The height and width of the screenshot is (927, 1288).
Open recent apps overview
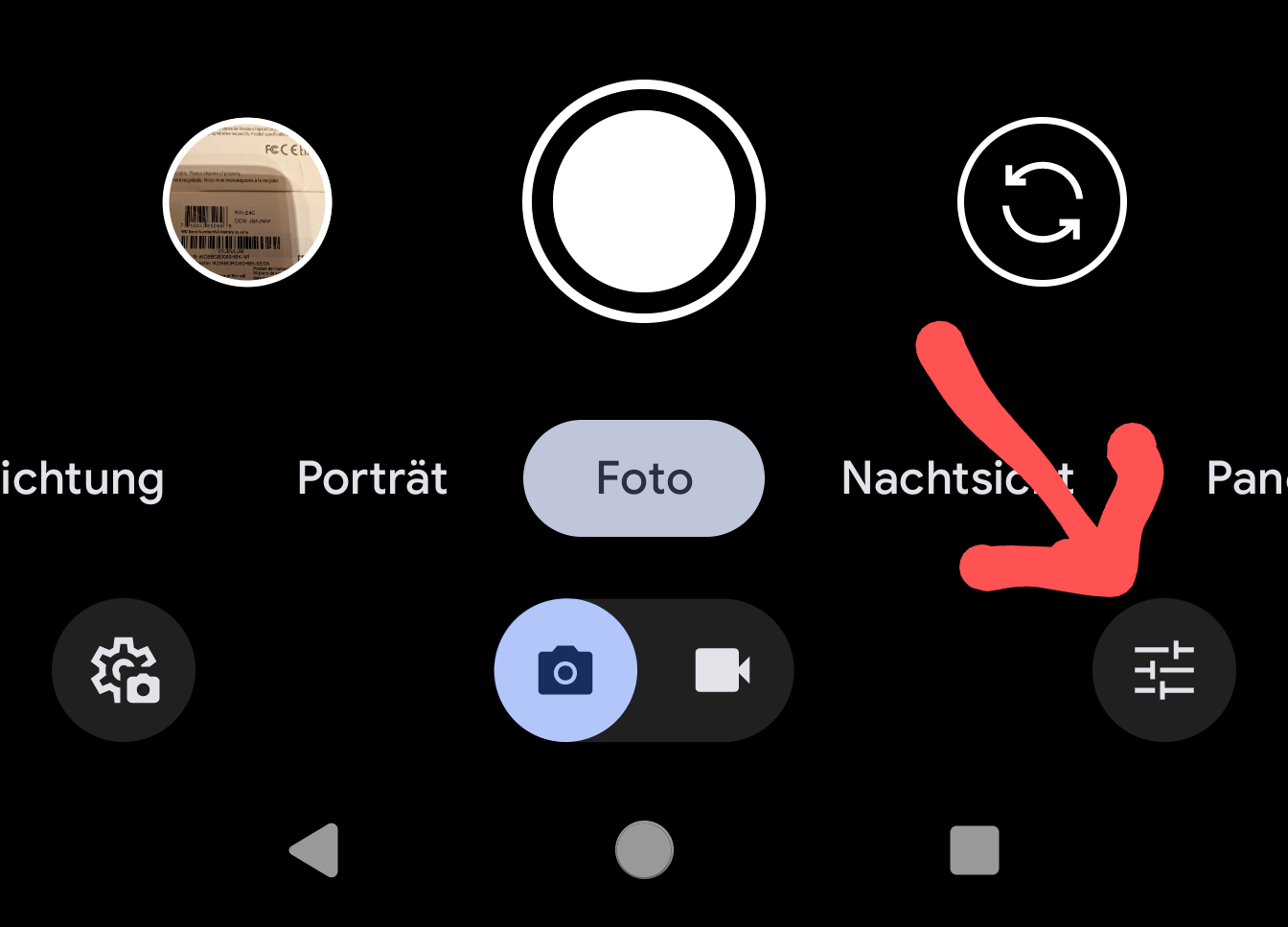click(x=974, y=850)
